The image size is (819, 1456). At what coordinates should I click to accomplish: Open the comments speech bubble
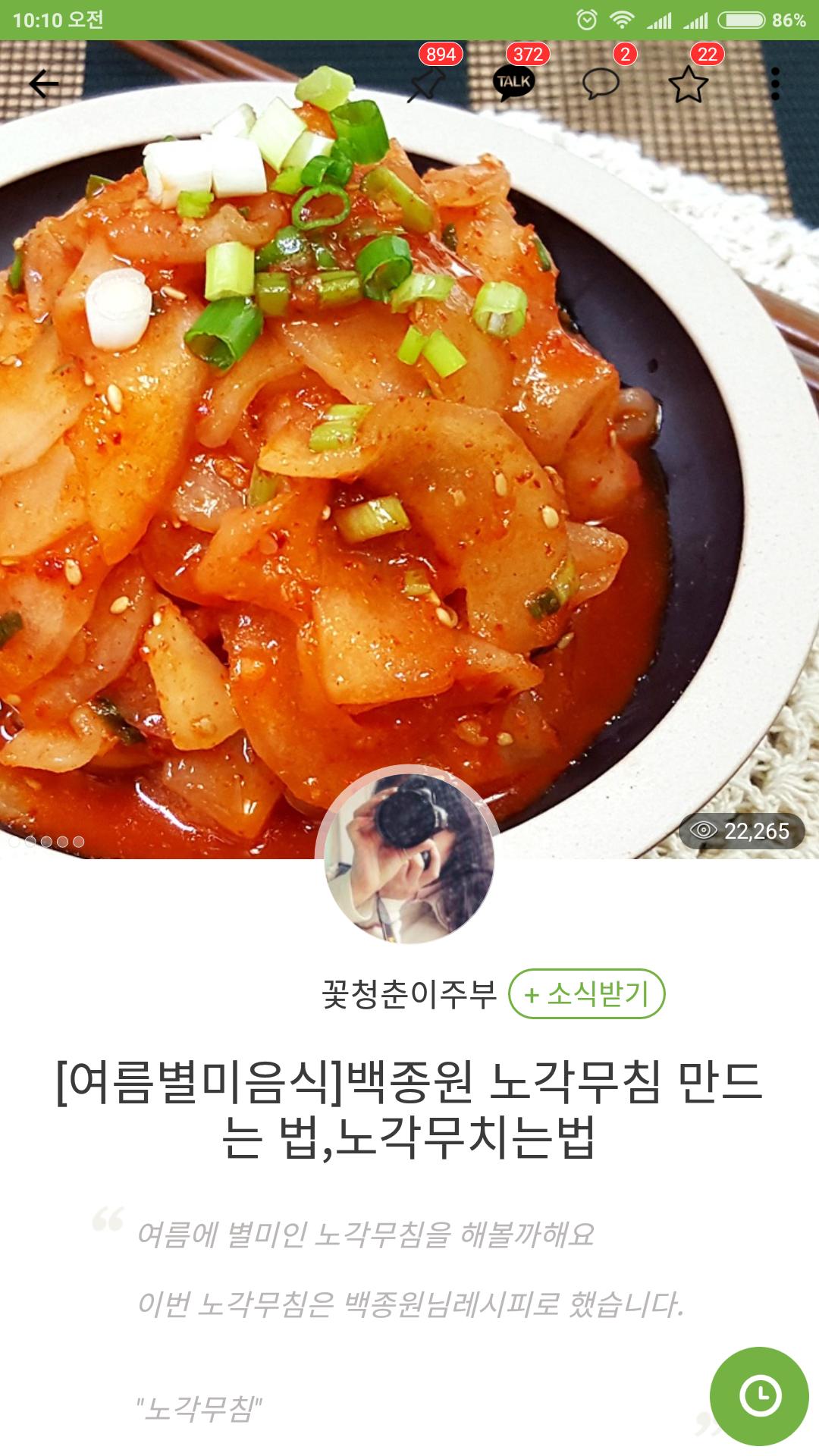click(x=601, y=83)
